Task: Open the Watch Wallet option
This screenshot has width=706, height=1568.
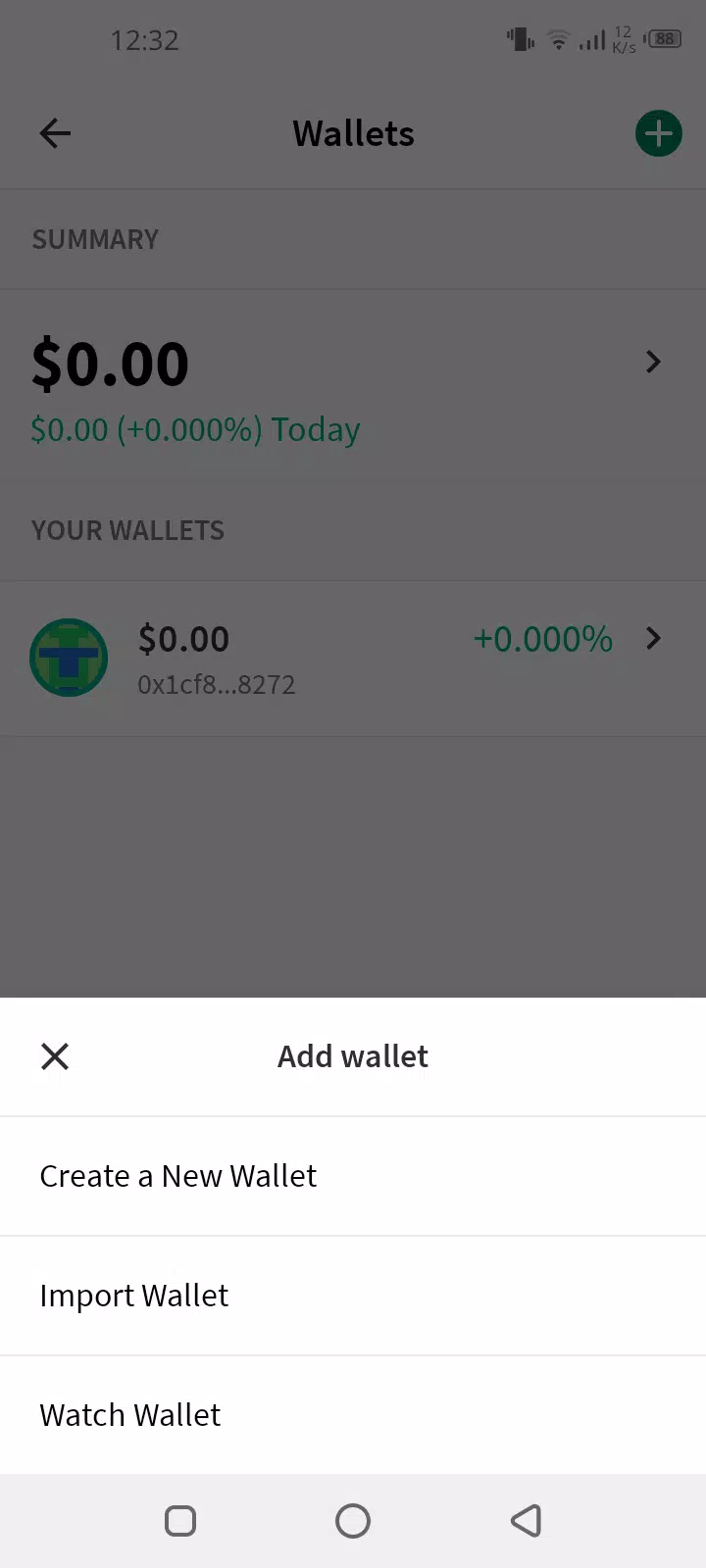Action: pyautogui.click(x=353, y=1415)
